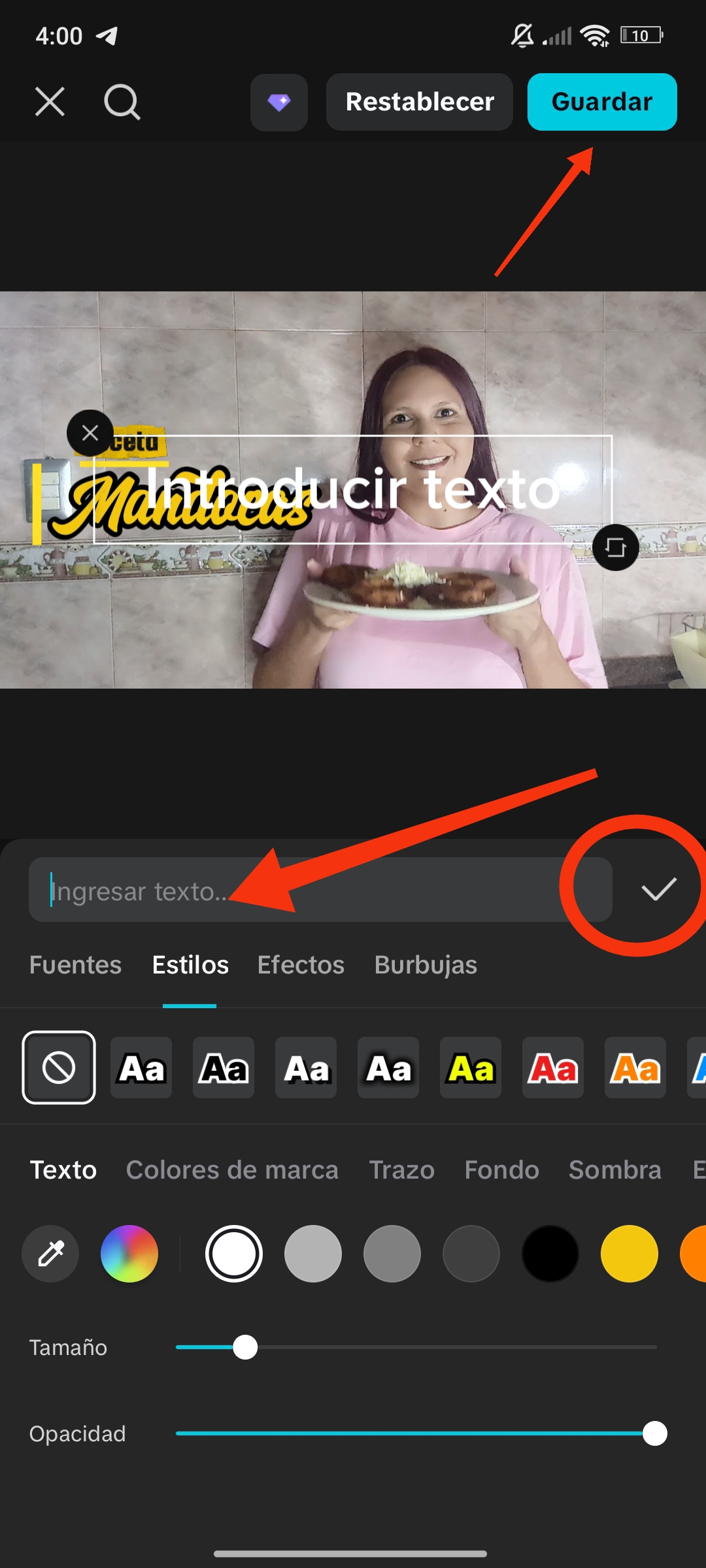Viewport: 706px width, 1568px height.
Task: Focus the Ingresar texto field
Action: point(320,890)
